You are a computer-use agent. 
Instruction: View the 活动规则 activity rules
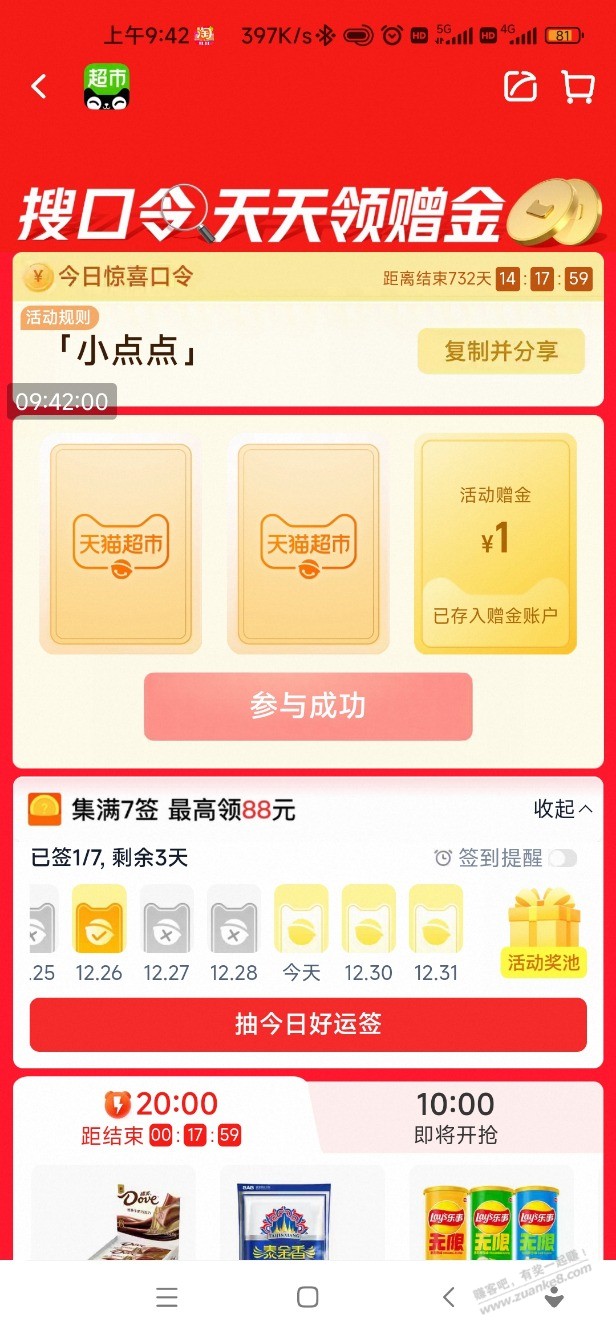[x=58, y=318]
